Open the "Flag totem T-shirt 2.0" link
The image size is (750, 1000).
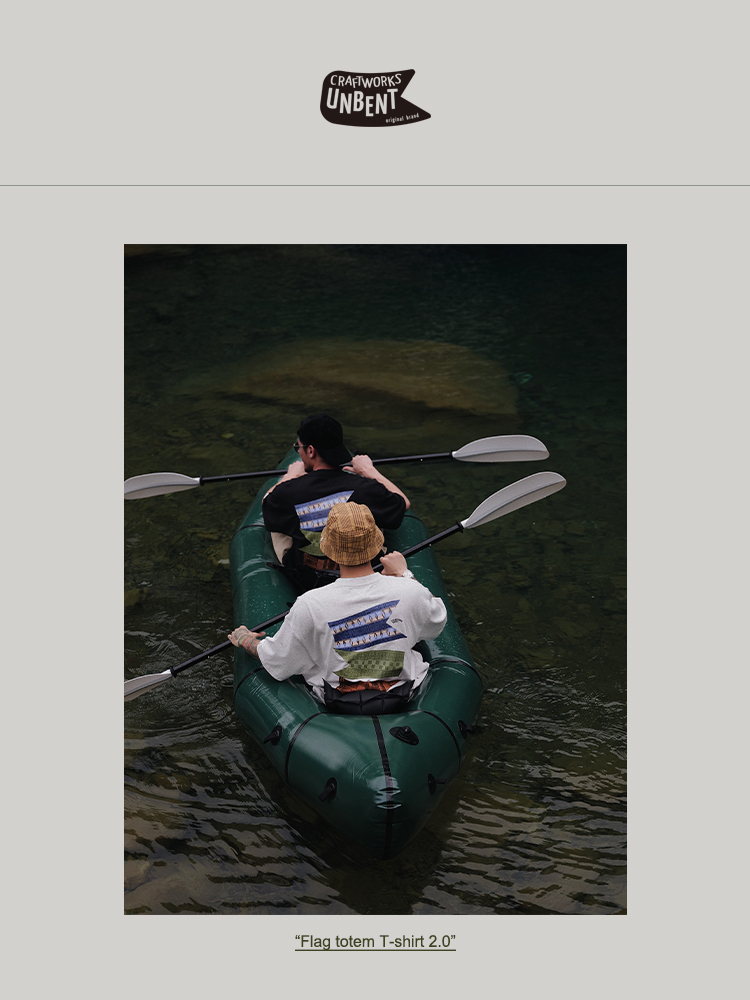pyautogui.click(x=375, y=942)
